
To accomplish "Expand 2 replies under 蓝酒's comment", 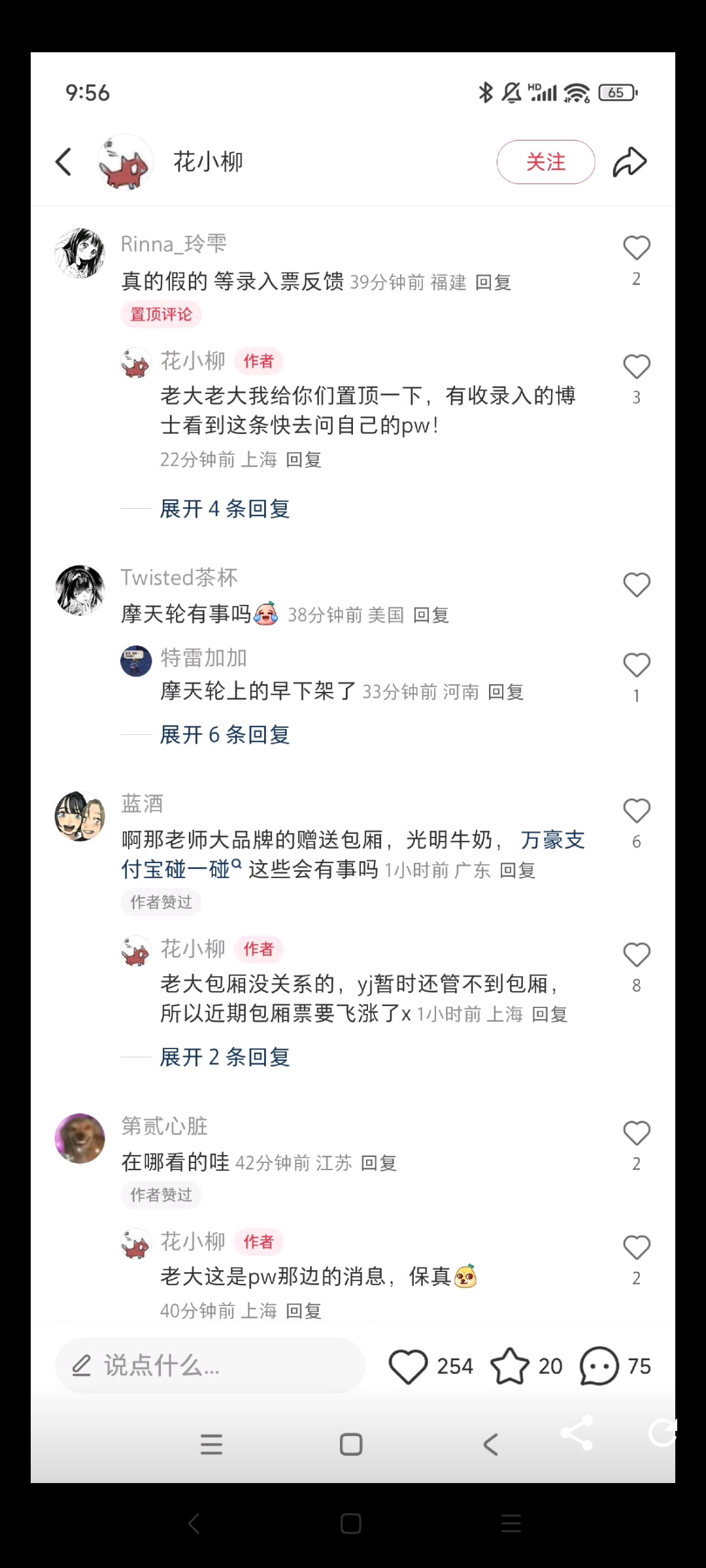I will click(x=224, y=1056).
